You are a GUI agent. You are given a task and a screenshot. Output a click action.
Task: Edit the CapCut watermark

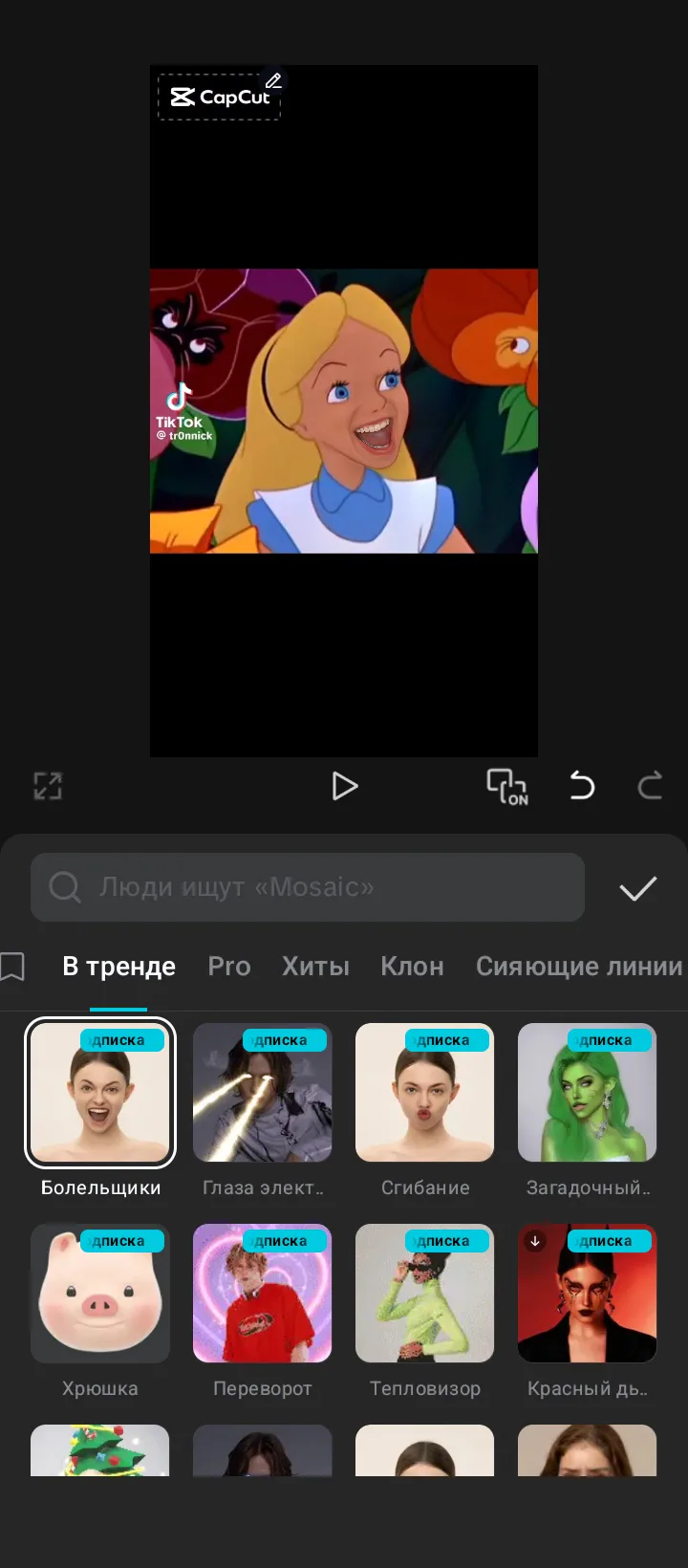click(273, 81)
